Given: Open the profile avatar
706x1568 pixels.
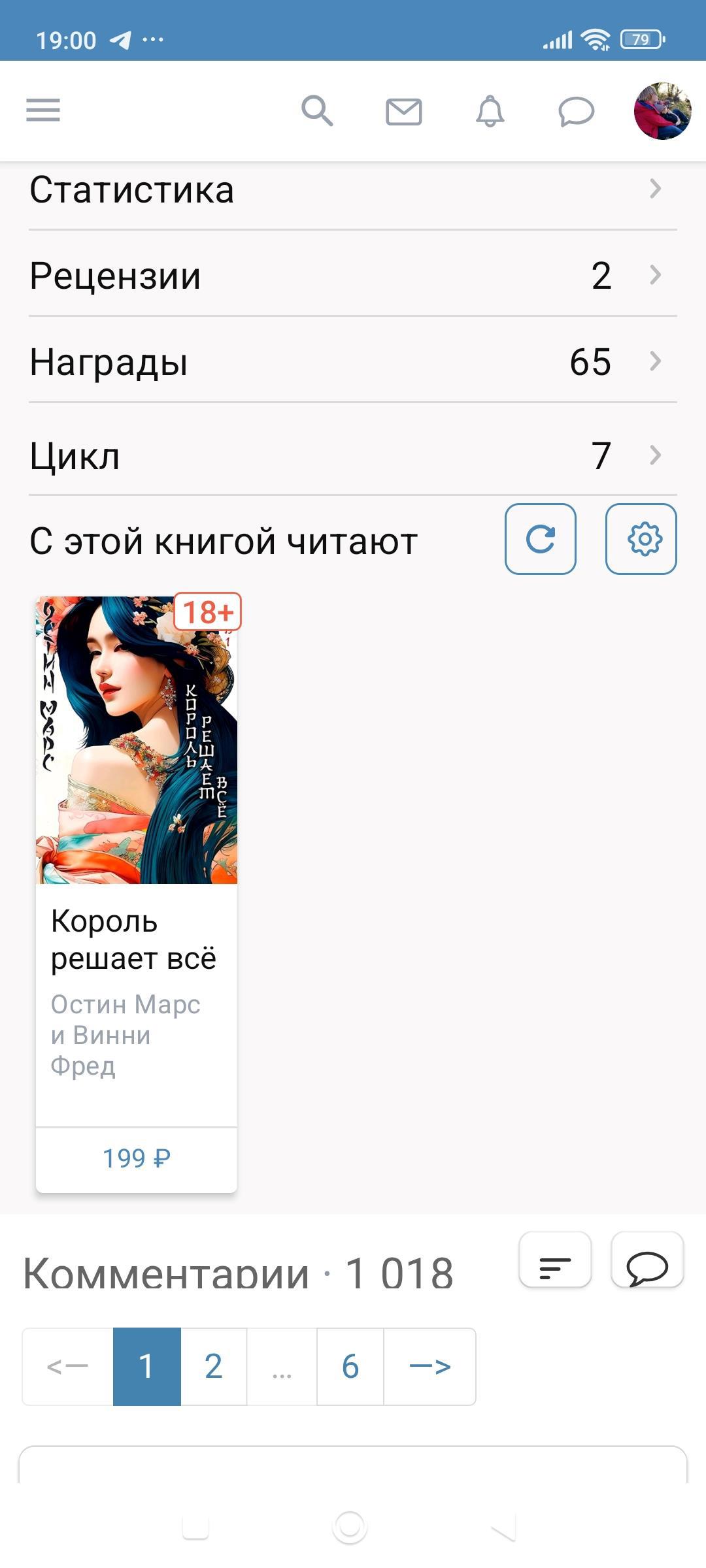Looking at the screenshot, I should pyautogui.click(x=662, y=111).
